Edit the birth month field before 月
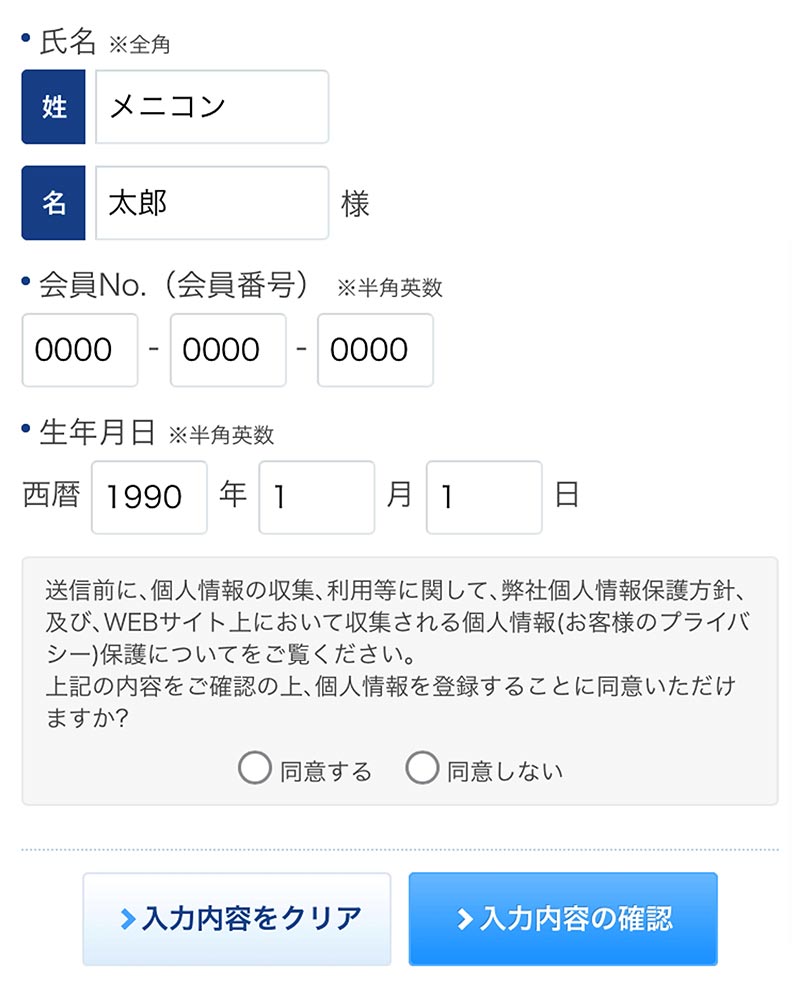The width and height of the screenshot is (800, 1000). coord(316,497)
